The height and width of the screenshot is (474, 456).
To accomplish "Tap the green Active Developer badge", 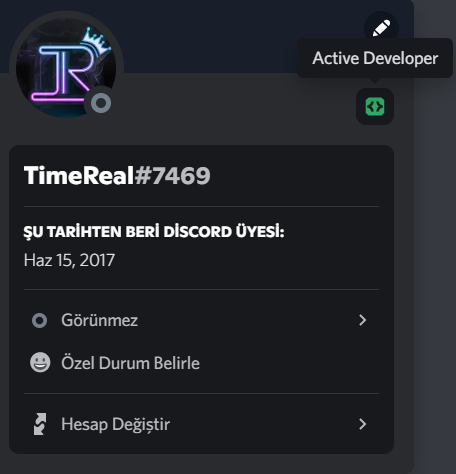I will point(375,107).
